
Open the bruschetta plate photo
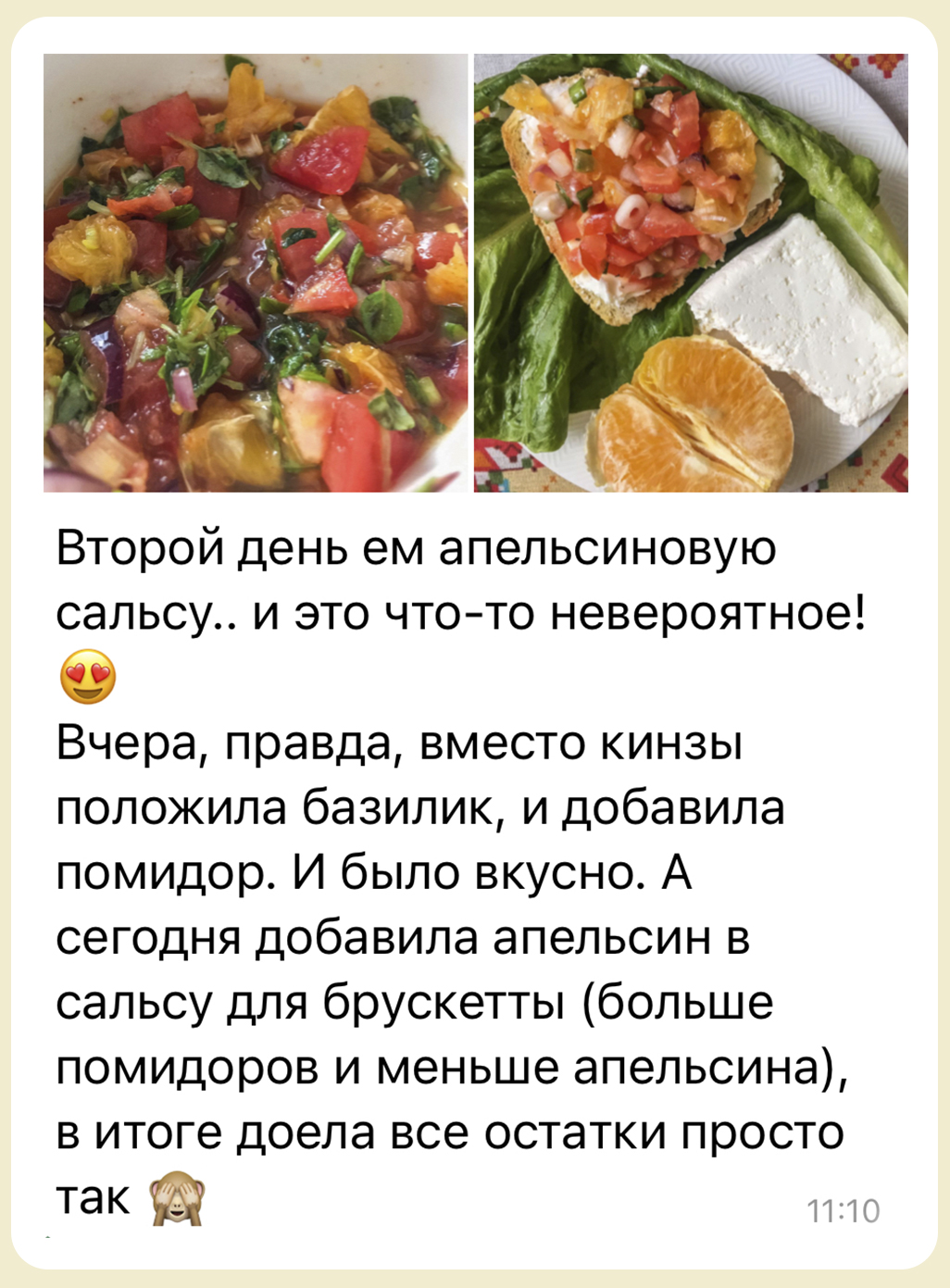(691, 273)
